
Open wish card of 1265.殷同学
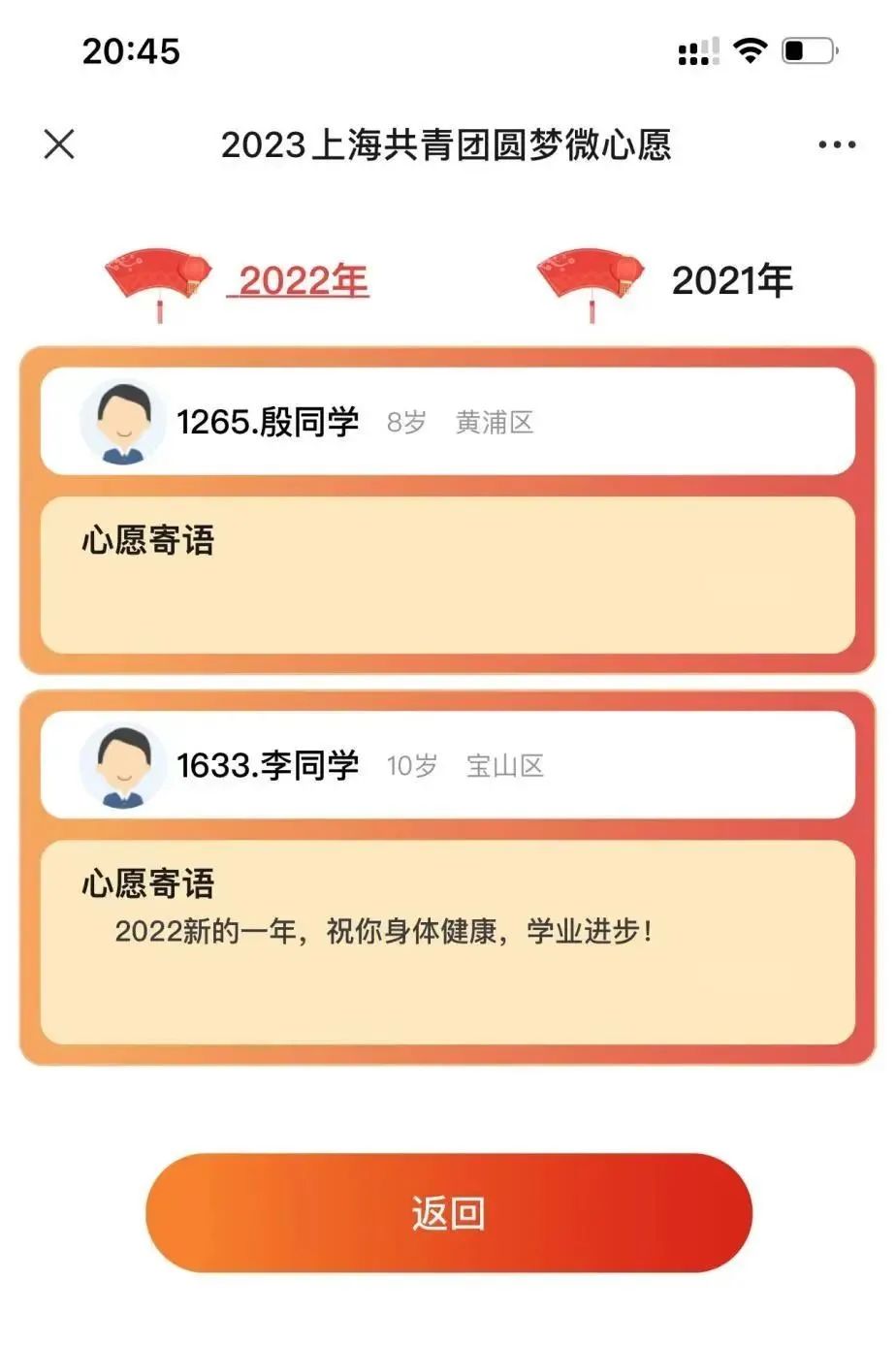tap(446, 422)
